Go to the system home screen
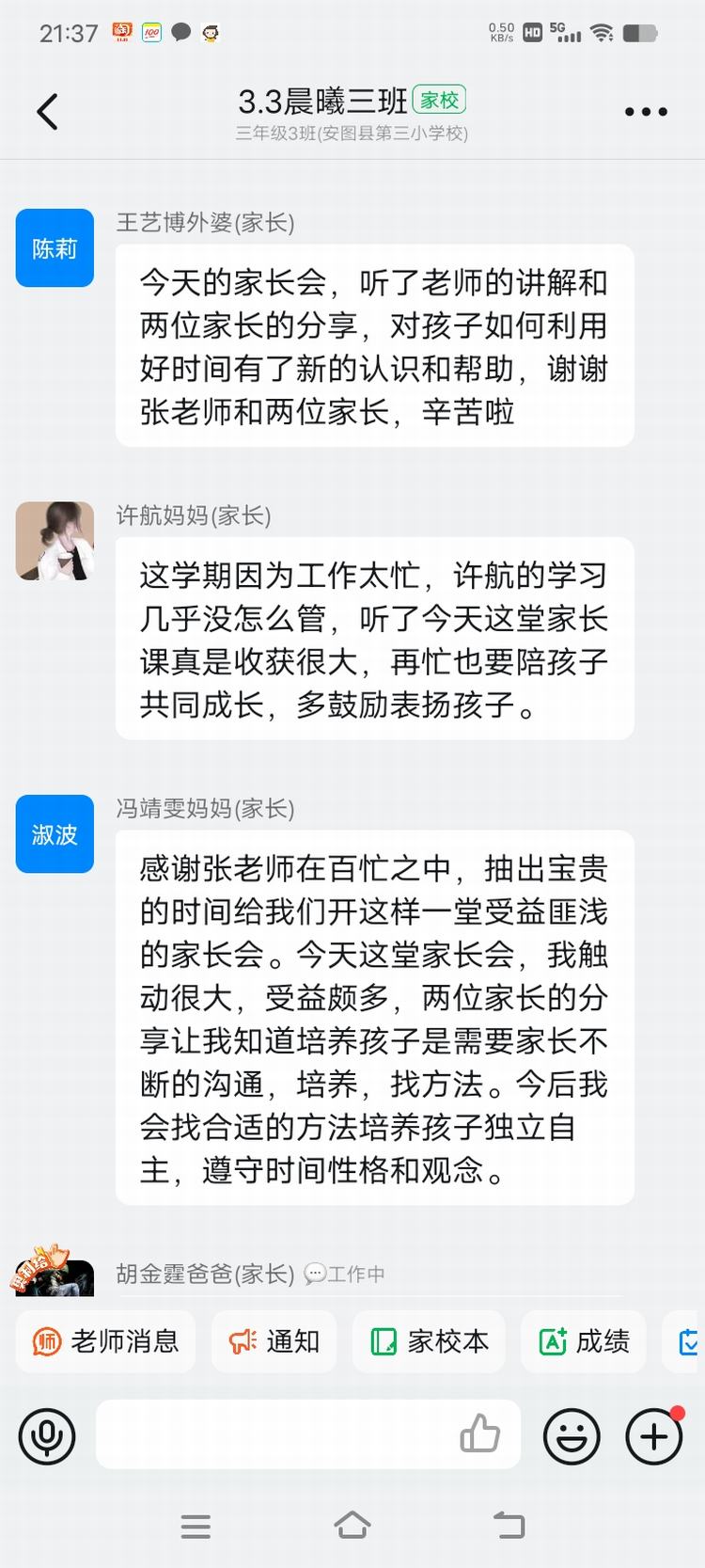The height and width of the screenshot is (1568, 705). pyautogui.click(x=352, y=1525)
